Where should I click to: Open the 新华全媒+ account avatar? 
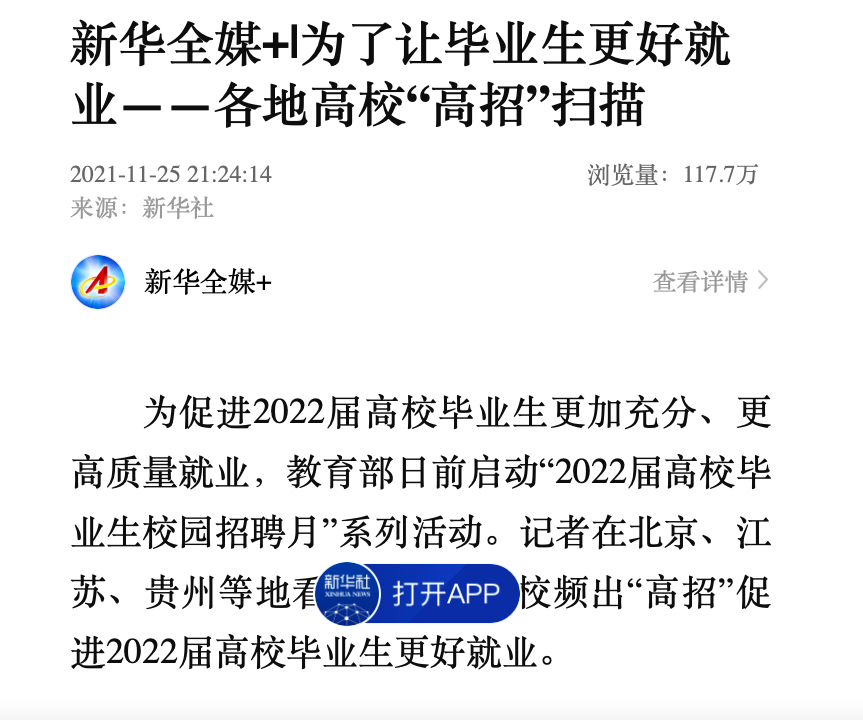98,282
